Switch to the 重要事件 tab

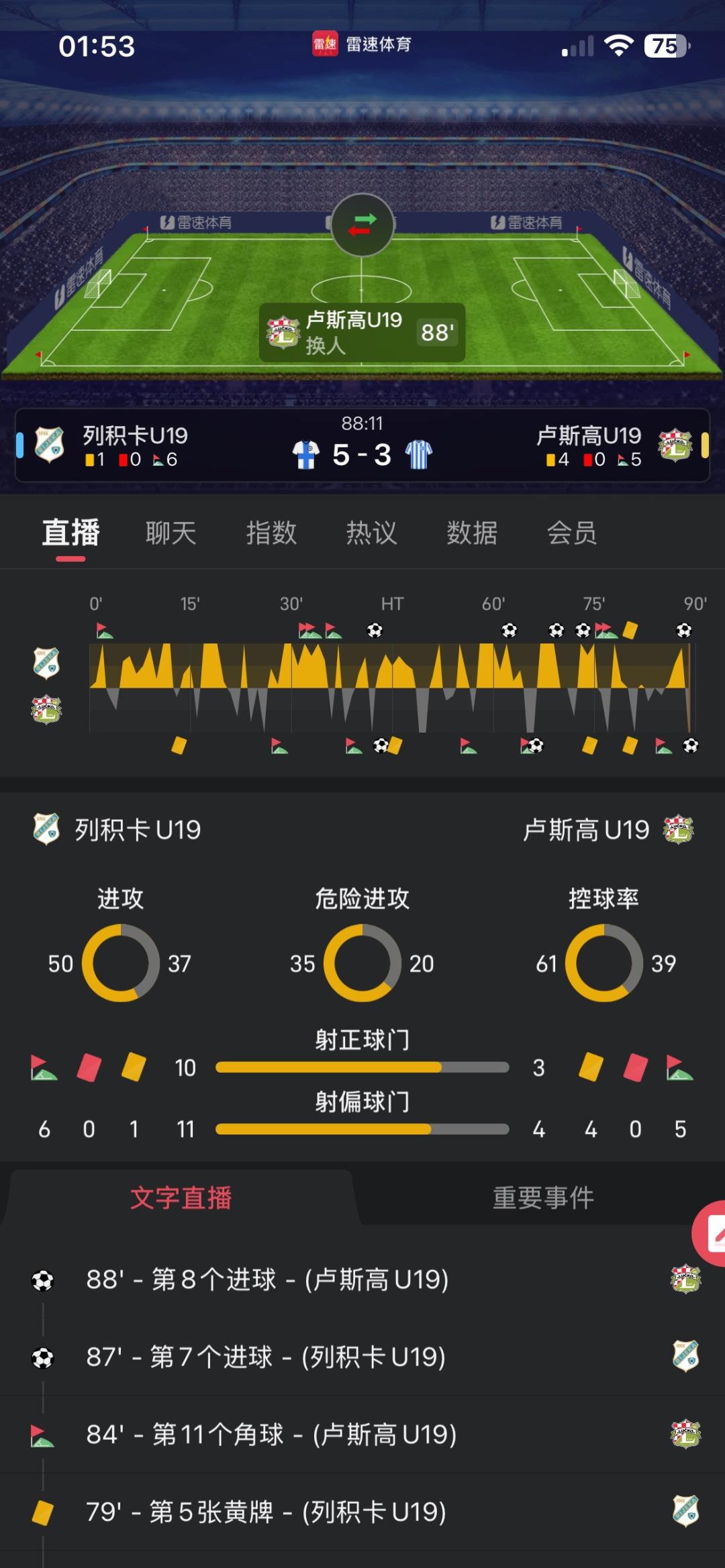tap(543, 1198)
